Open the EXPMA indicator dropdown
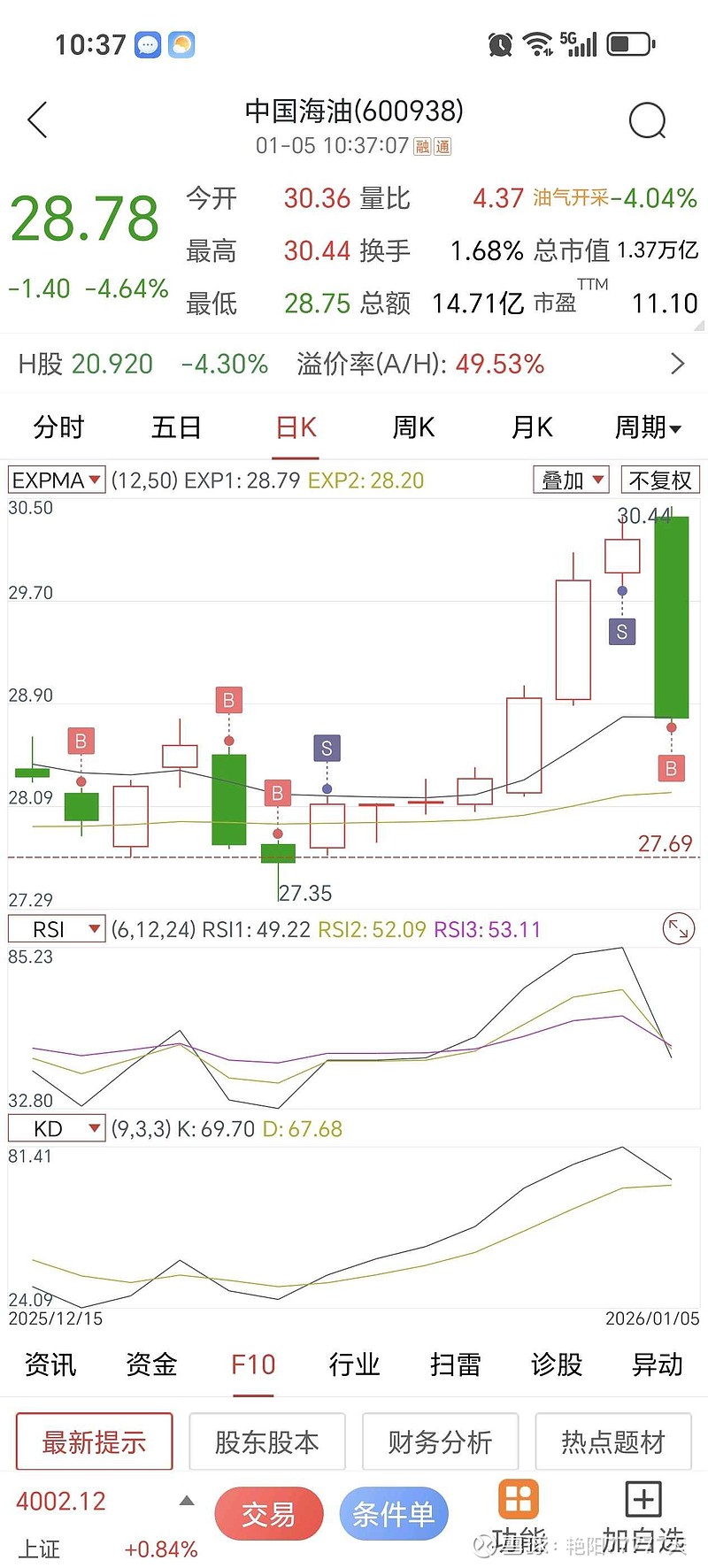Screen dimensions: 708x1568 [x=56, y=480]
